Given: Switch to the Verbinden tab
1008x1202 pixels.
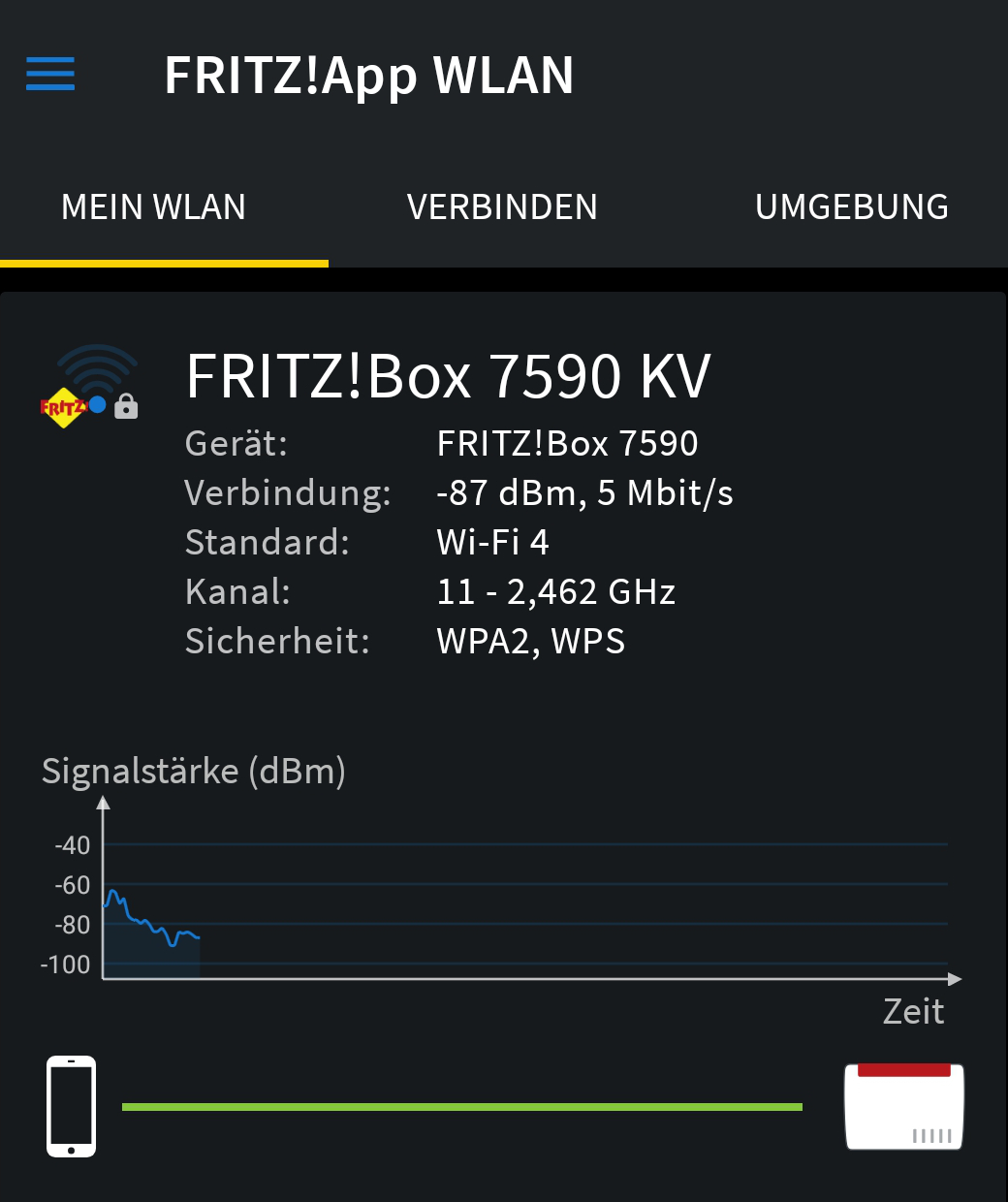Looking at the screenshot, I should point(502,207).
